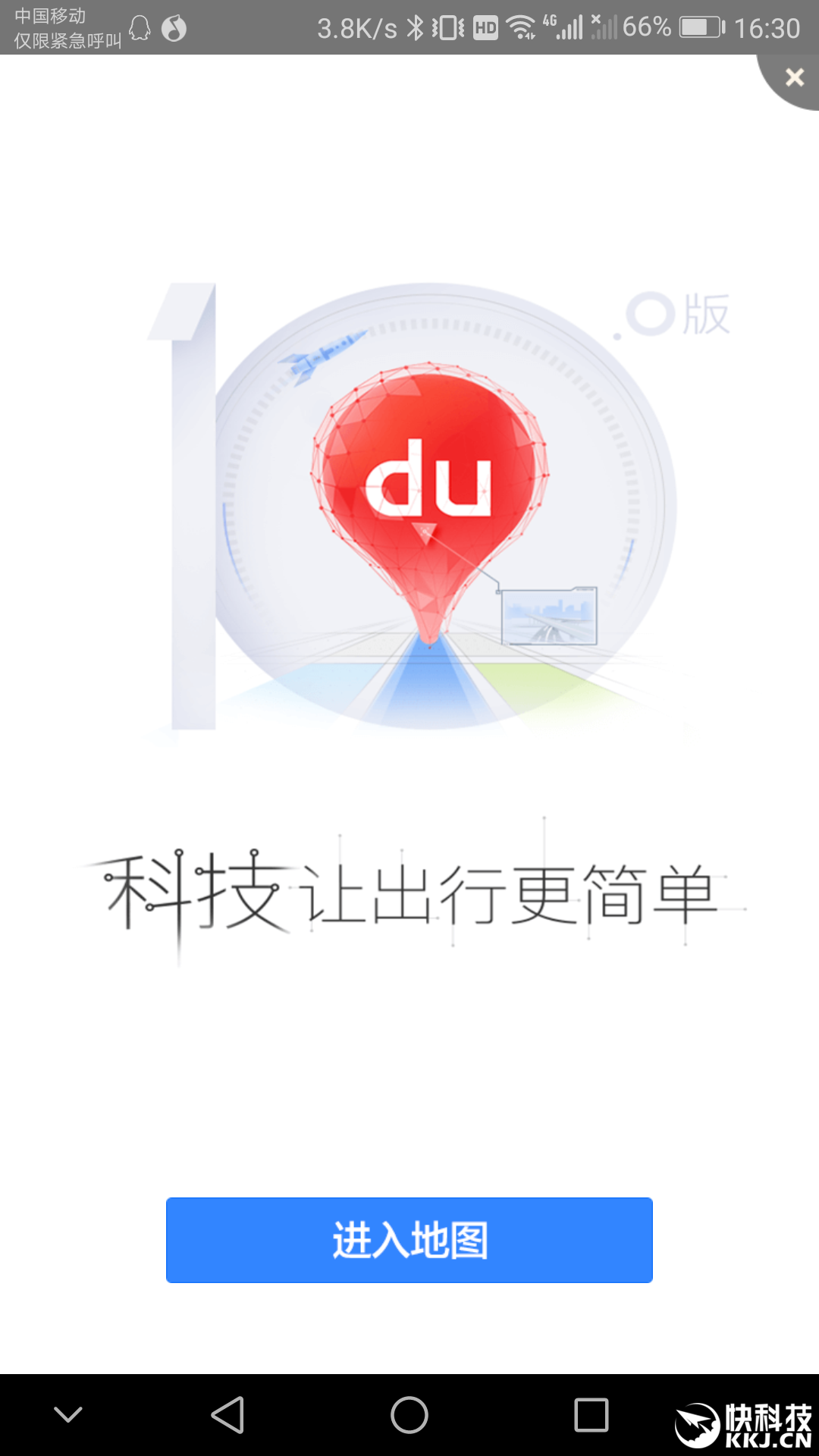Go back using the system back button
Image resolution: width=819 pixels, height=1456 pixels.
click(x=227, y=1415)
